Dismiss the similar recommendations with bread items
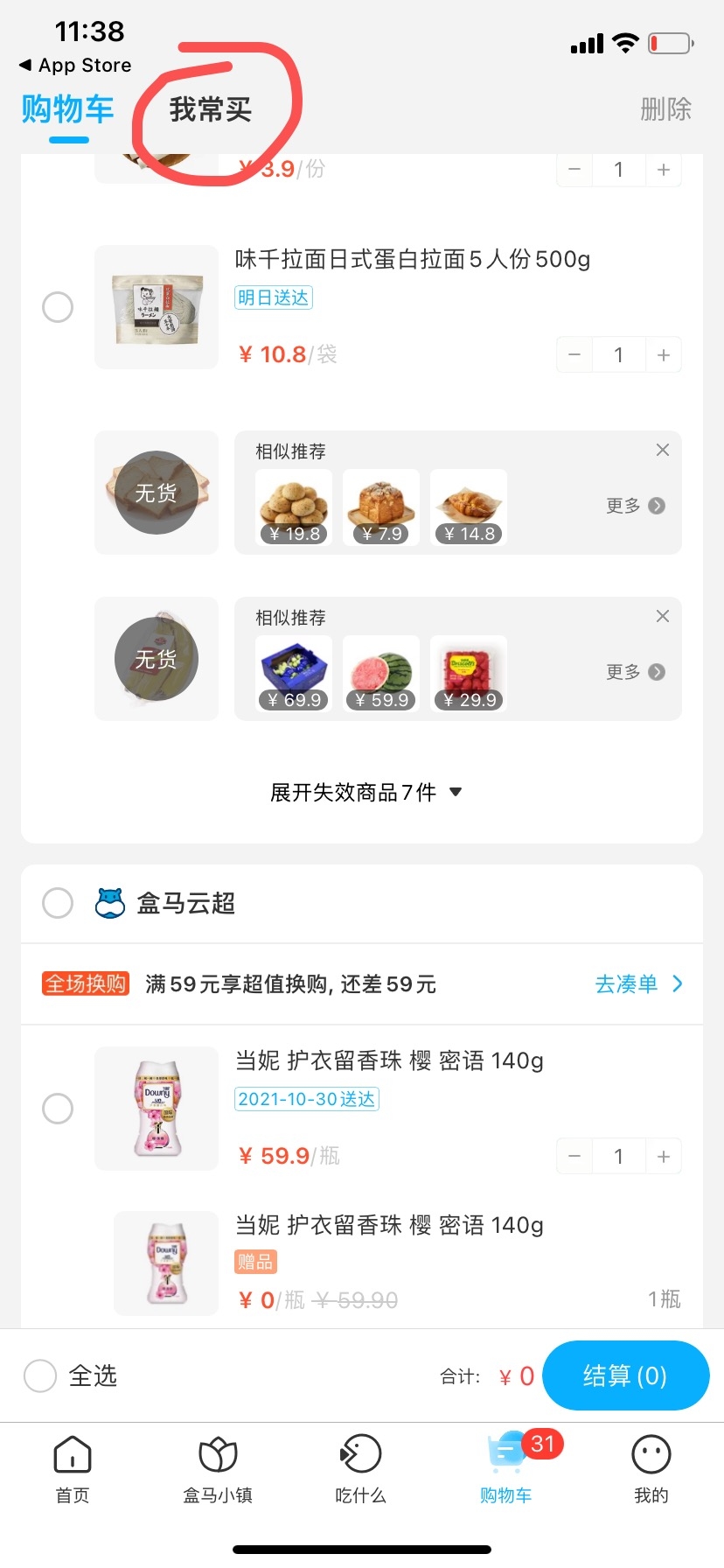The height and width of the screenshot is (1568, 724). [x=663, y=450]
